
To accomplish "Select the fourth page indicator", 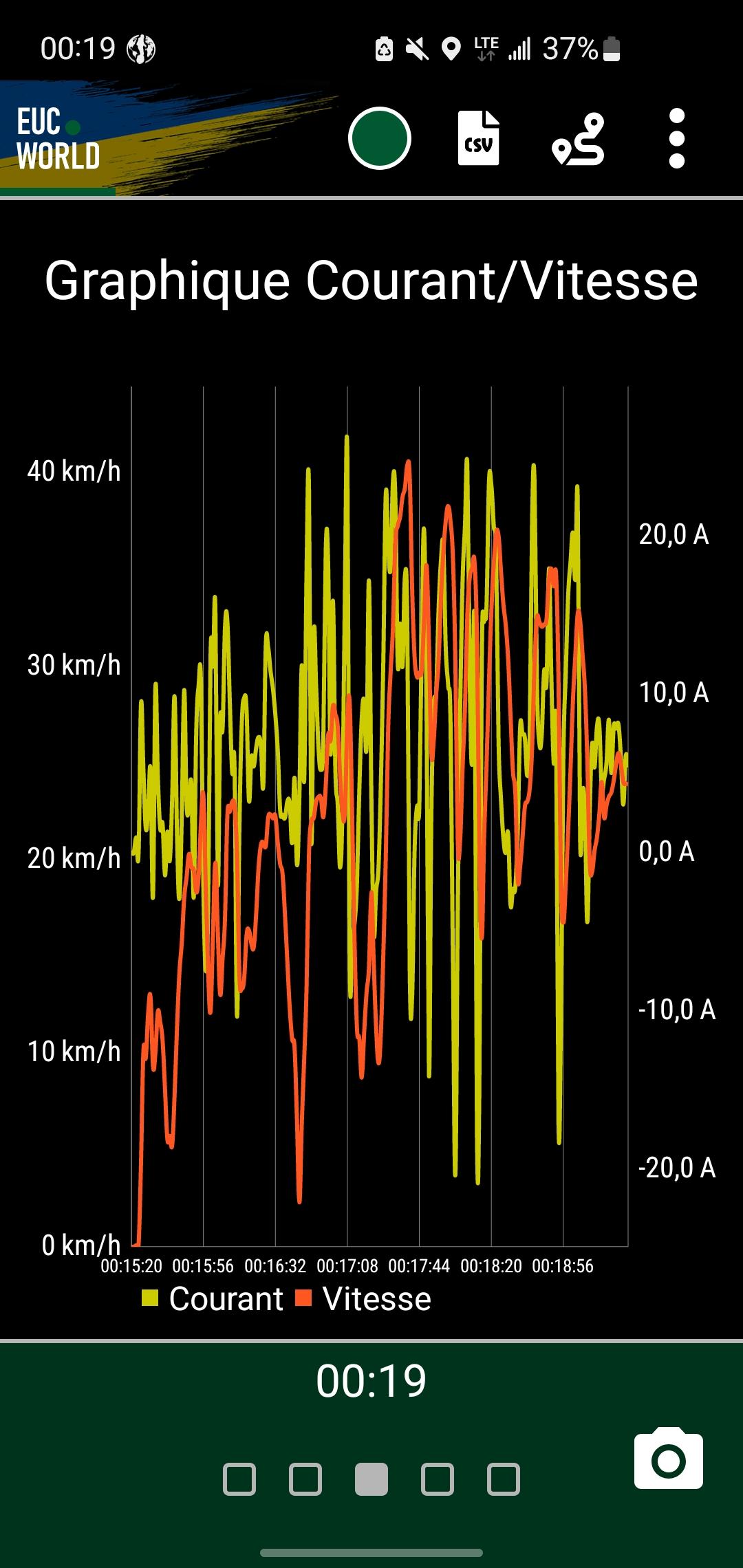I will [x=438, y=1479].
